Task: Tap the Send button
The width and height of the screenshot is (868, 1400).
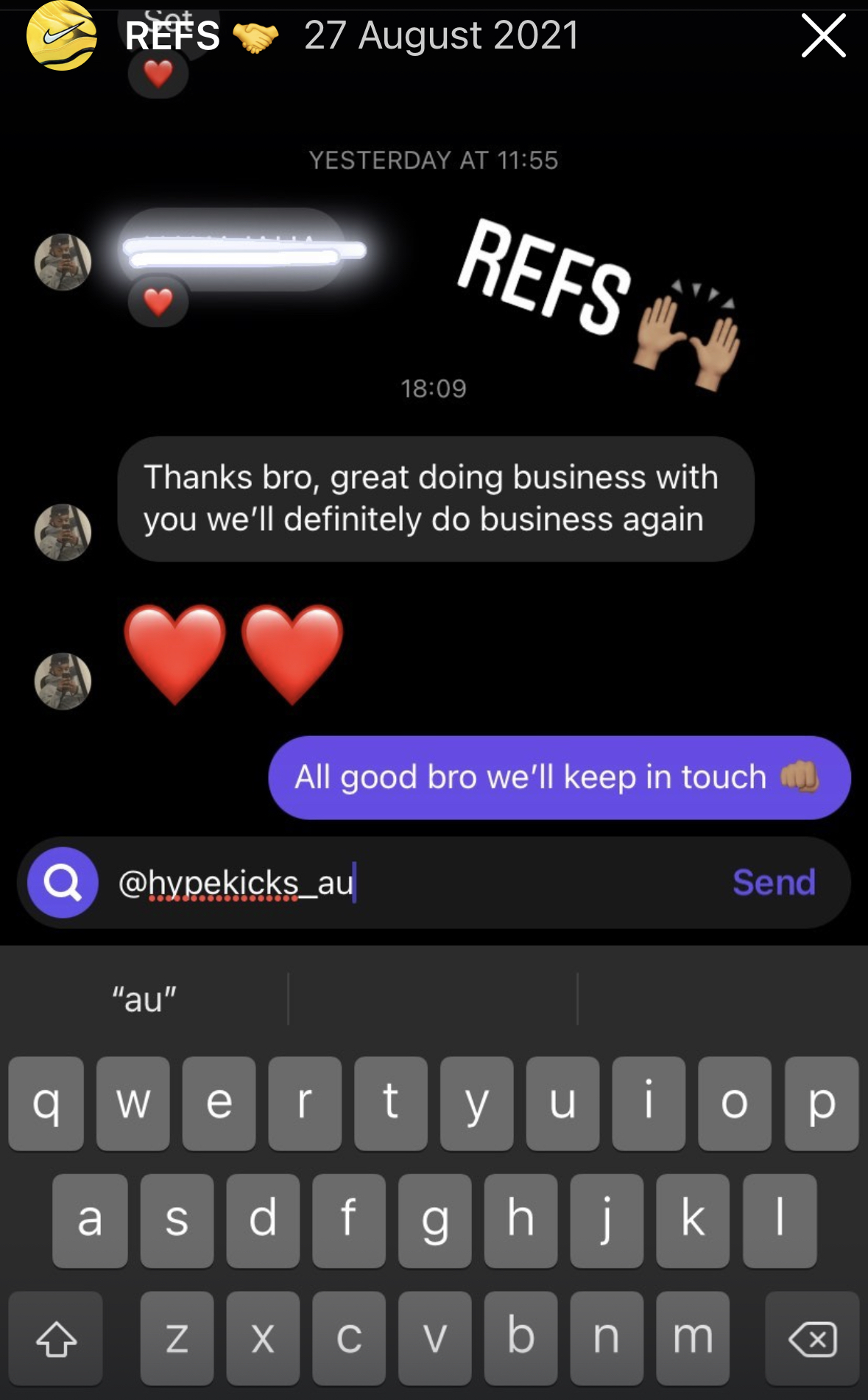Action: (x=773, y=883)
